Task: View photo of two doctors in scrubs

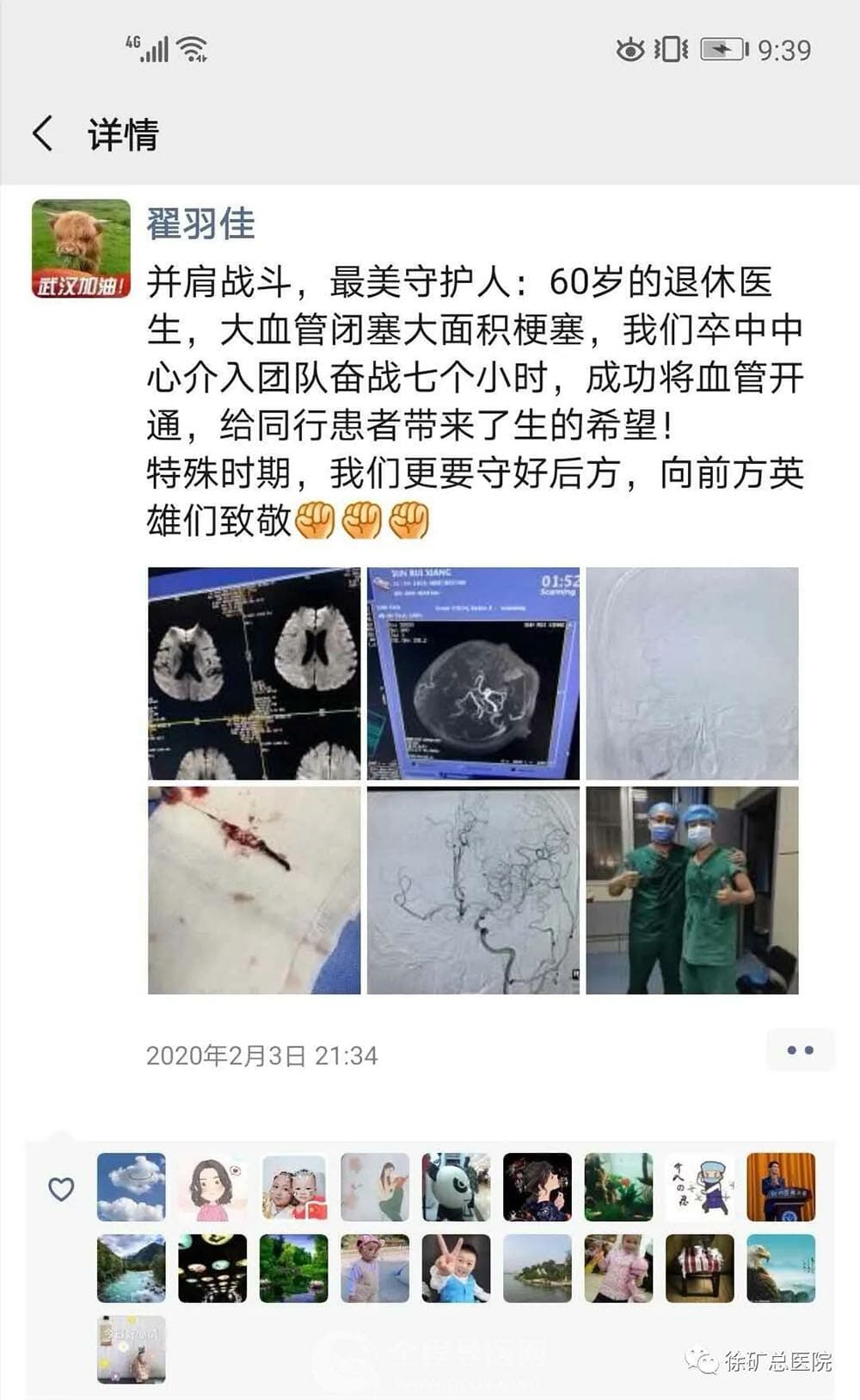Action: pyautogui.click(x=692, y=890)
